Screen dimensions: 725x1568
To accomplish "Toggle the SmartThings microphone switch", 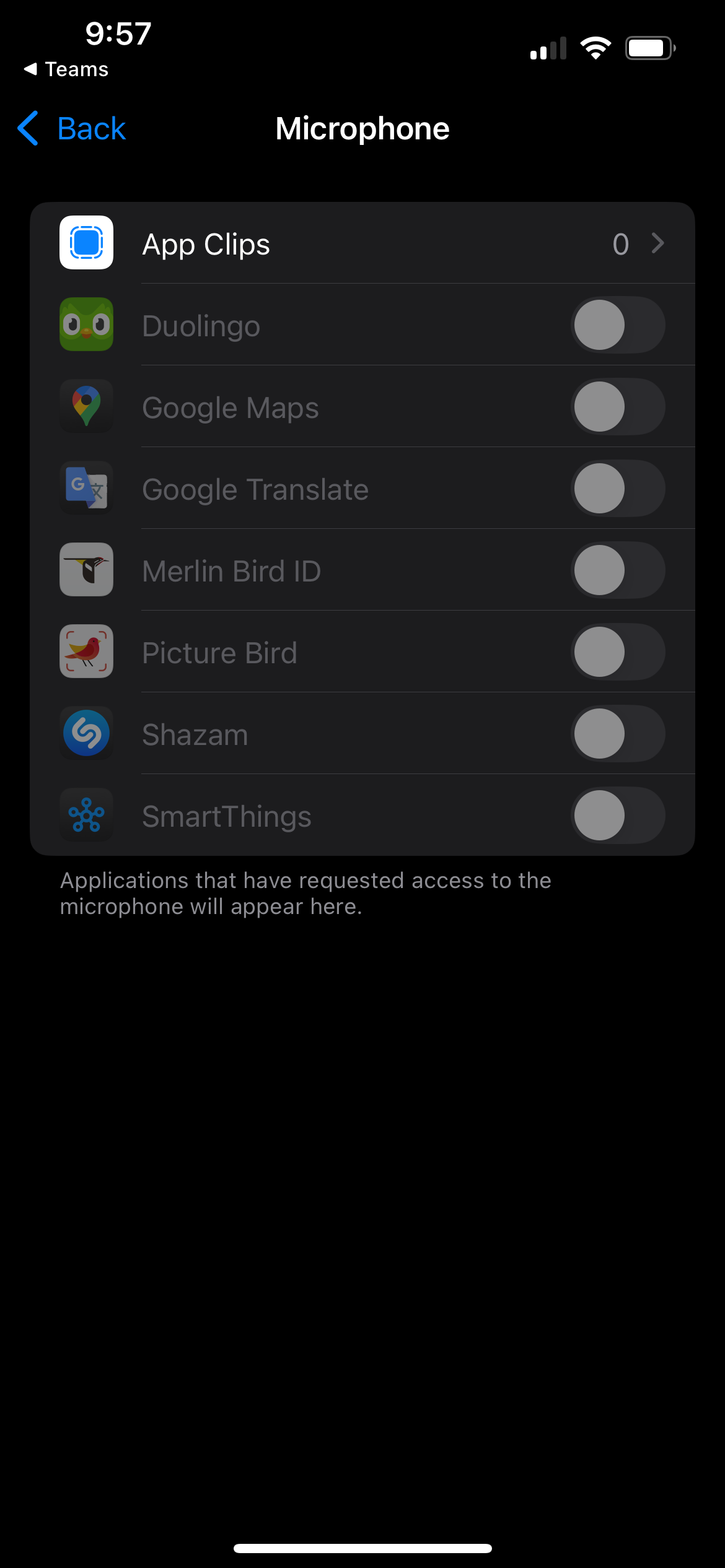I will [617, 816].
